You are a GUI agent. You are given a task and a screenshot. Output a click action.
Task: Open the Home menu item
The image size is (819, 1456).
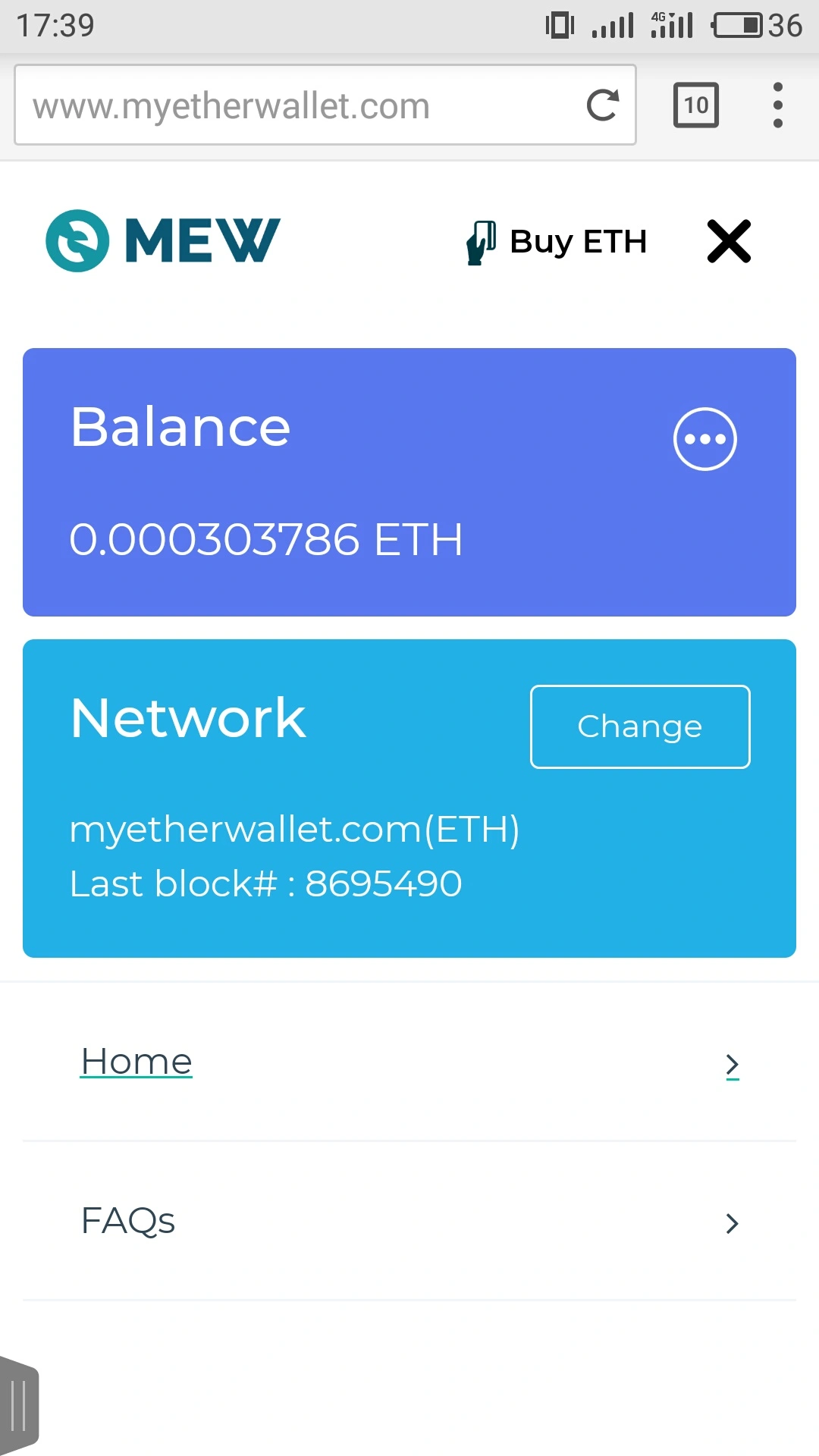pos(409,1062)
